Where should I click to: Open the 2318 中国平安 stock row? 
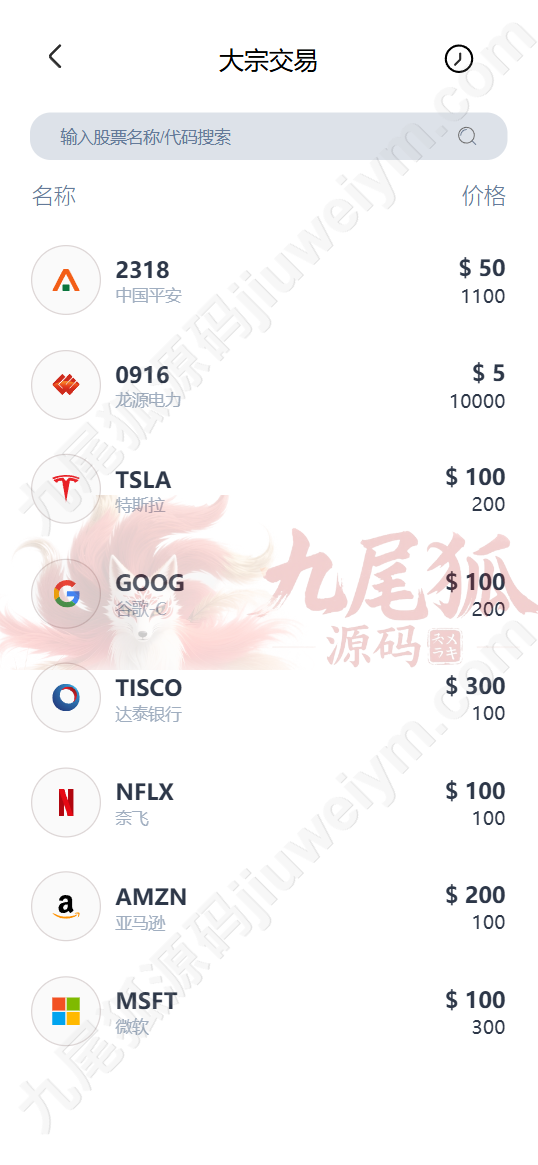coord(268,280)
